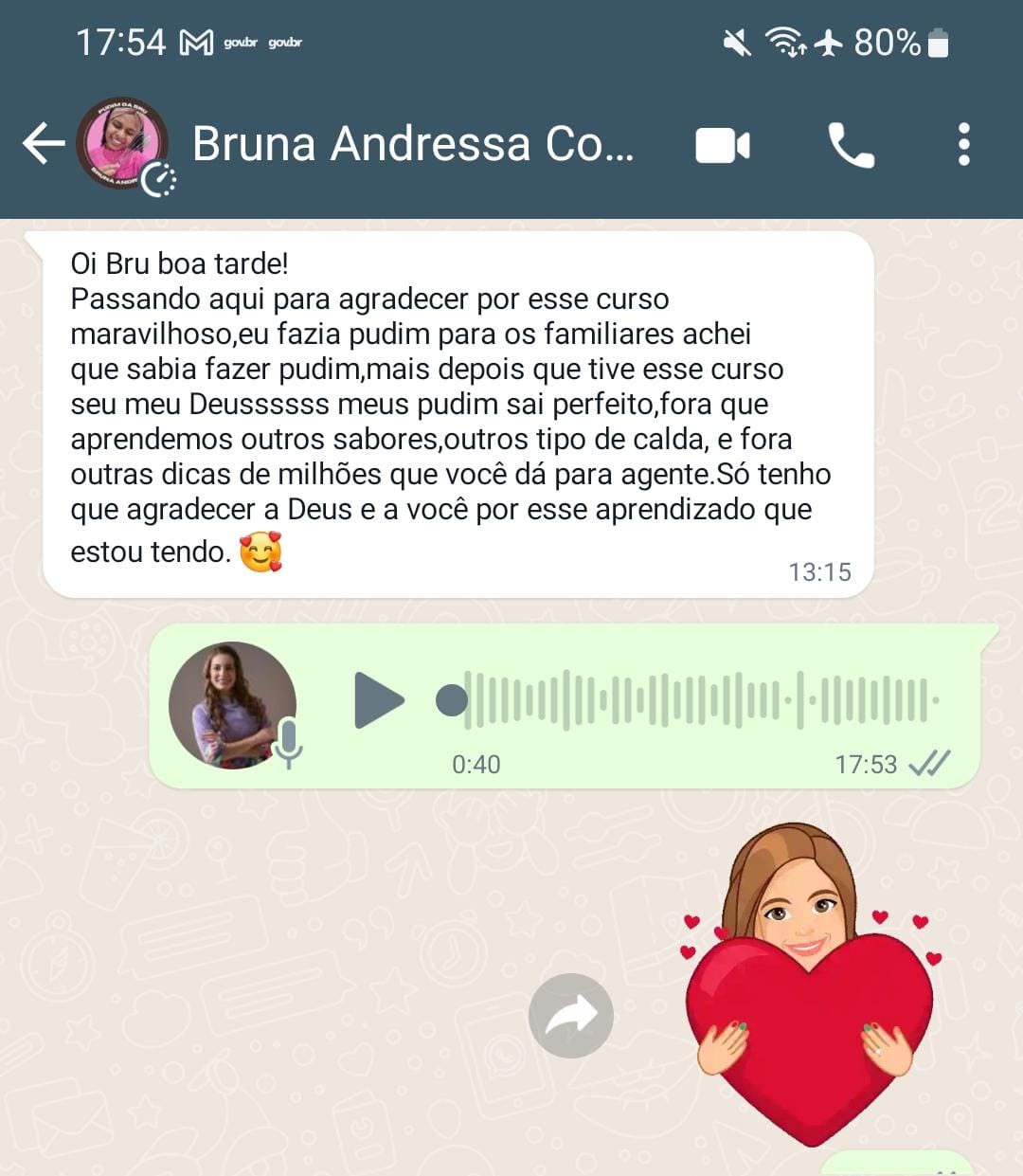Start a voice call with Bruna
Screen dimensions: 1023x1176
(x=851, y=145)
